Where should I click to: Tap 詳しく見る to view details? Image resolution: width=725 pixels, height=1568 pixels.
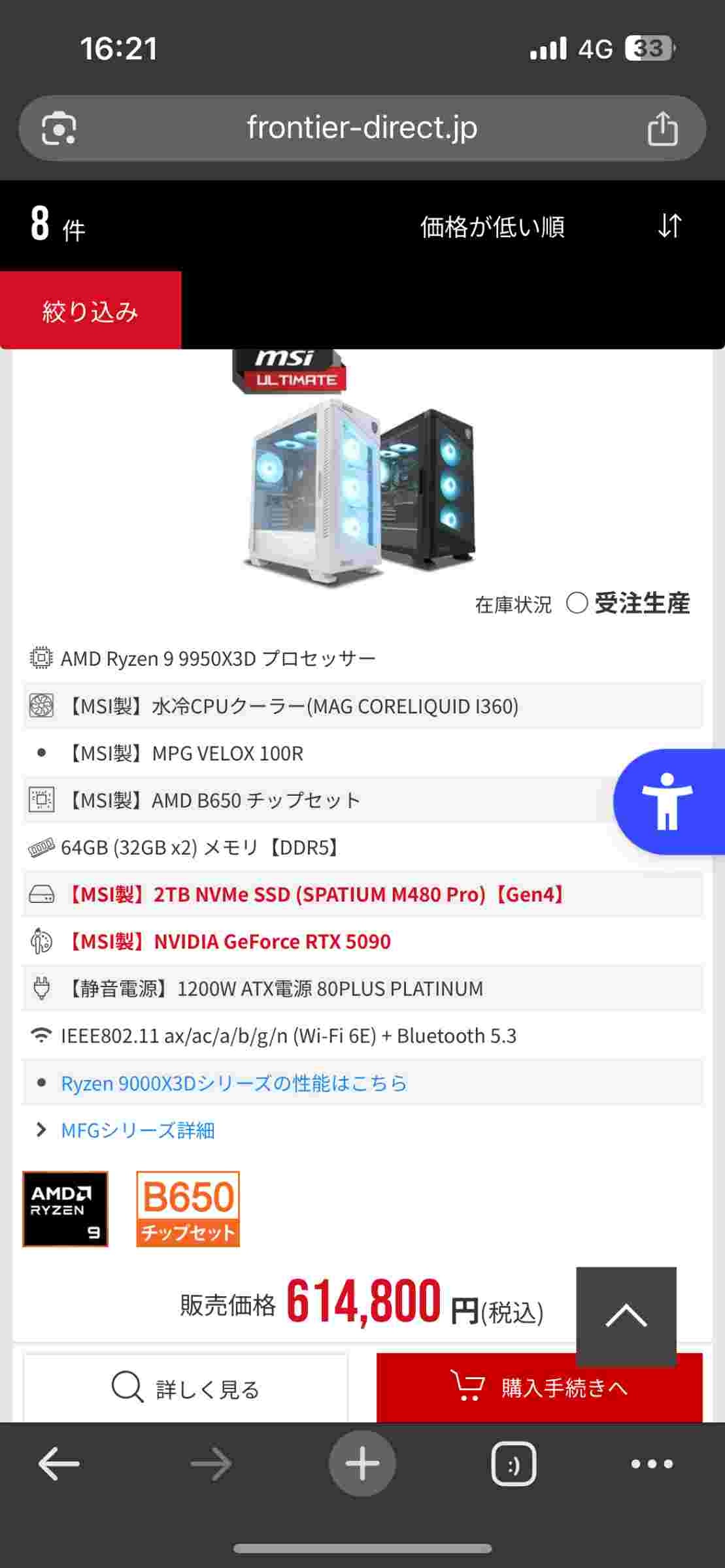click(186, 1388)
